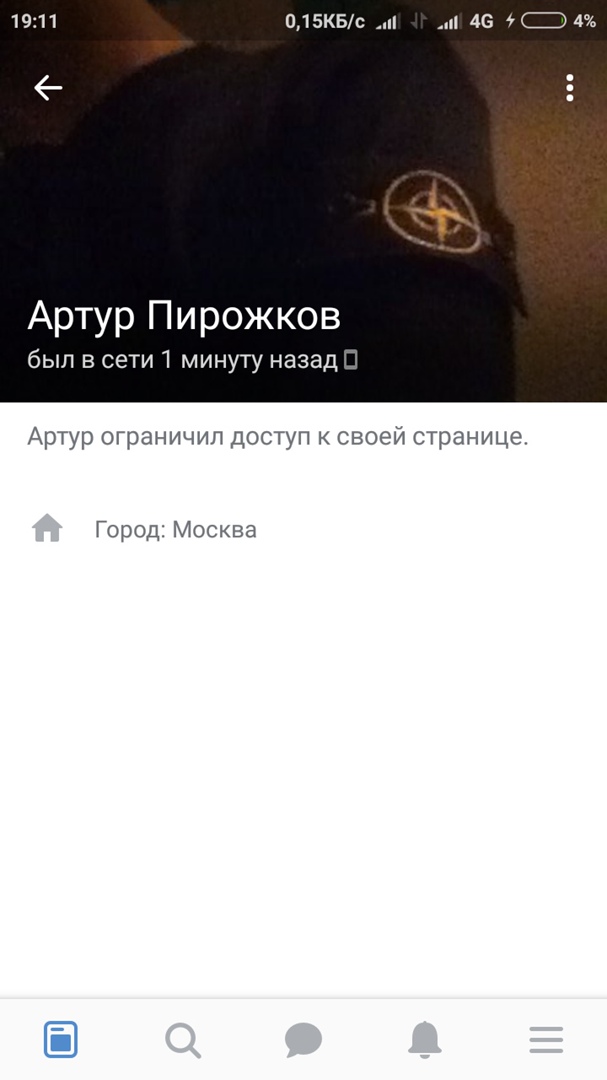The height and width of the screenshot is (1080, 607).
Task: Open the messages tab
Action: [x=303, y=1040]
